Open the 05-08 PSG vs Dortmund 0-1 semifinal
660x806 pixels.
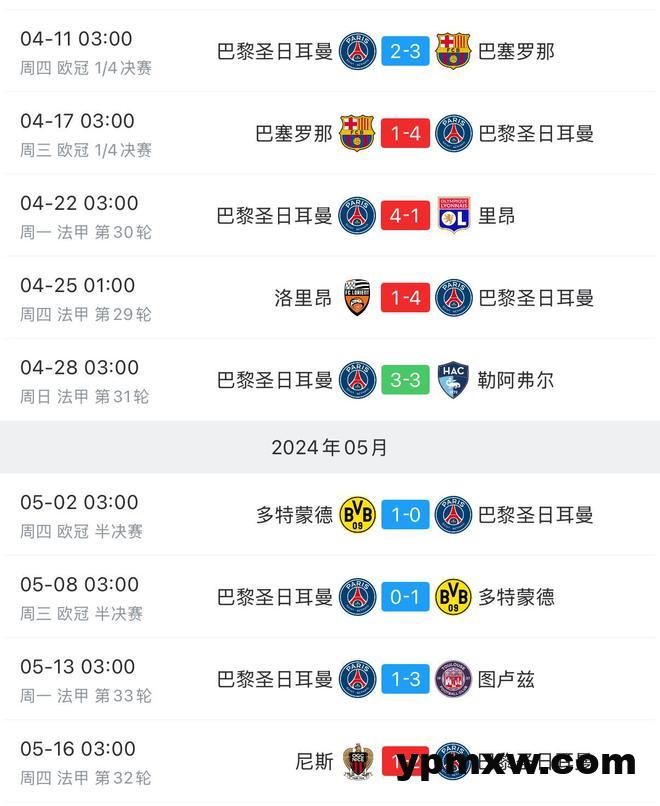click(x=405, y=597)
